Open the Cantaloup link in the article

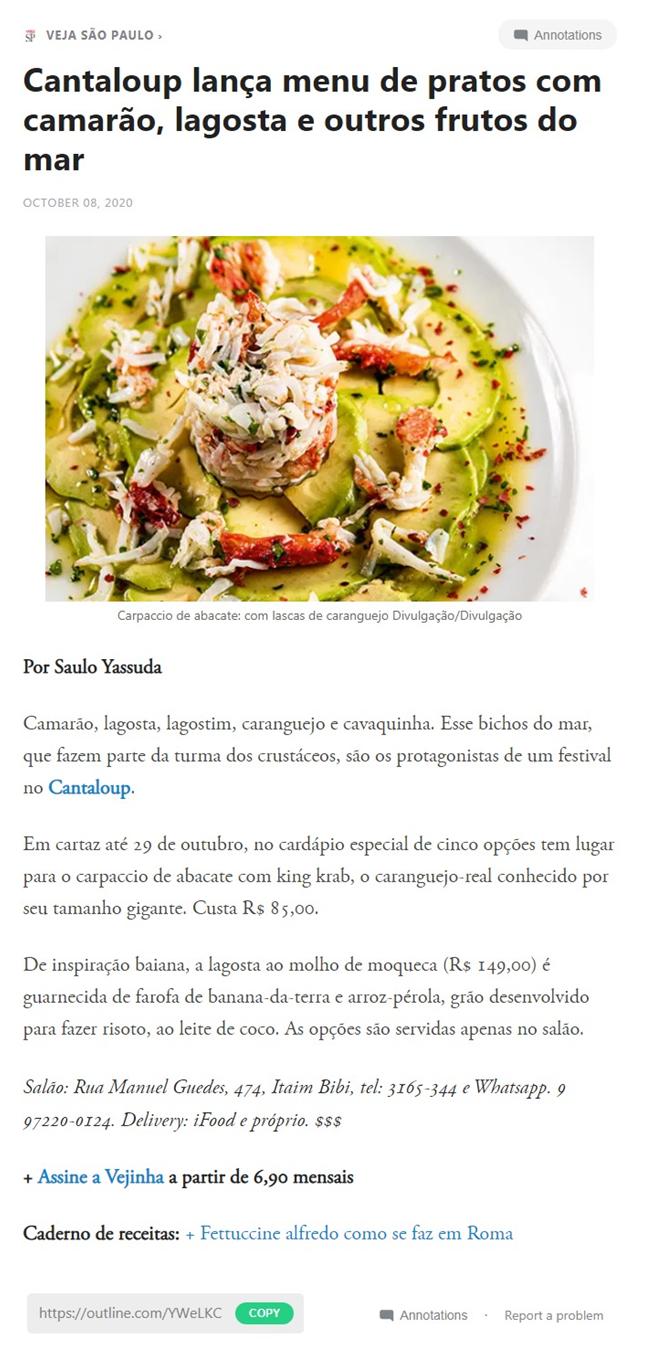point(90,788)
